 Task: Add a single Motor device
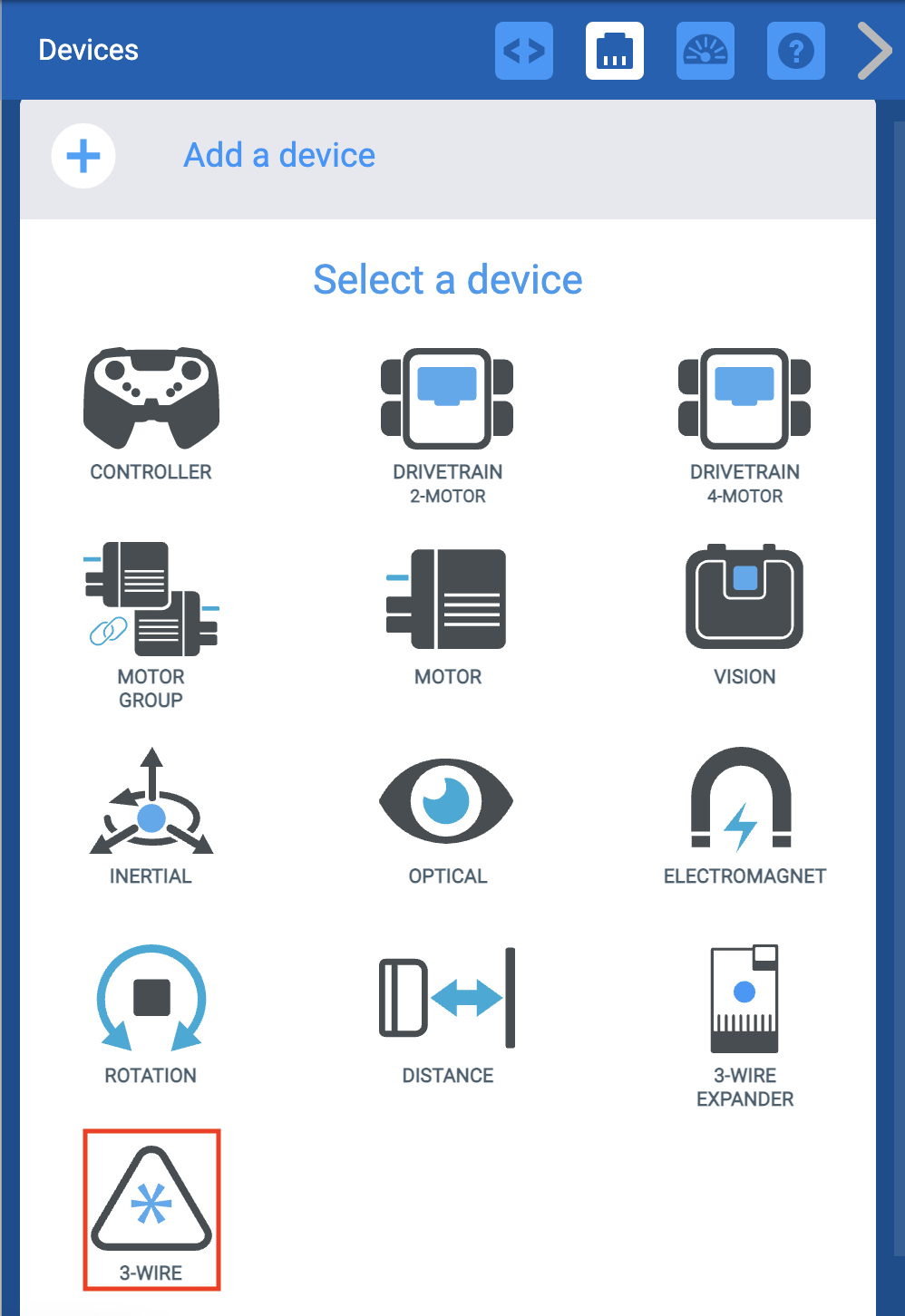447,607
